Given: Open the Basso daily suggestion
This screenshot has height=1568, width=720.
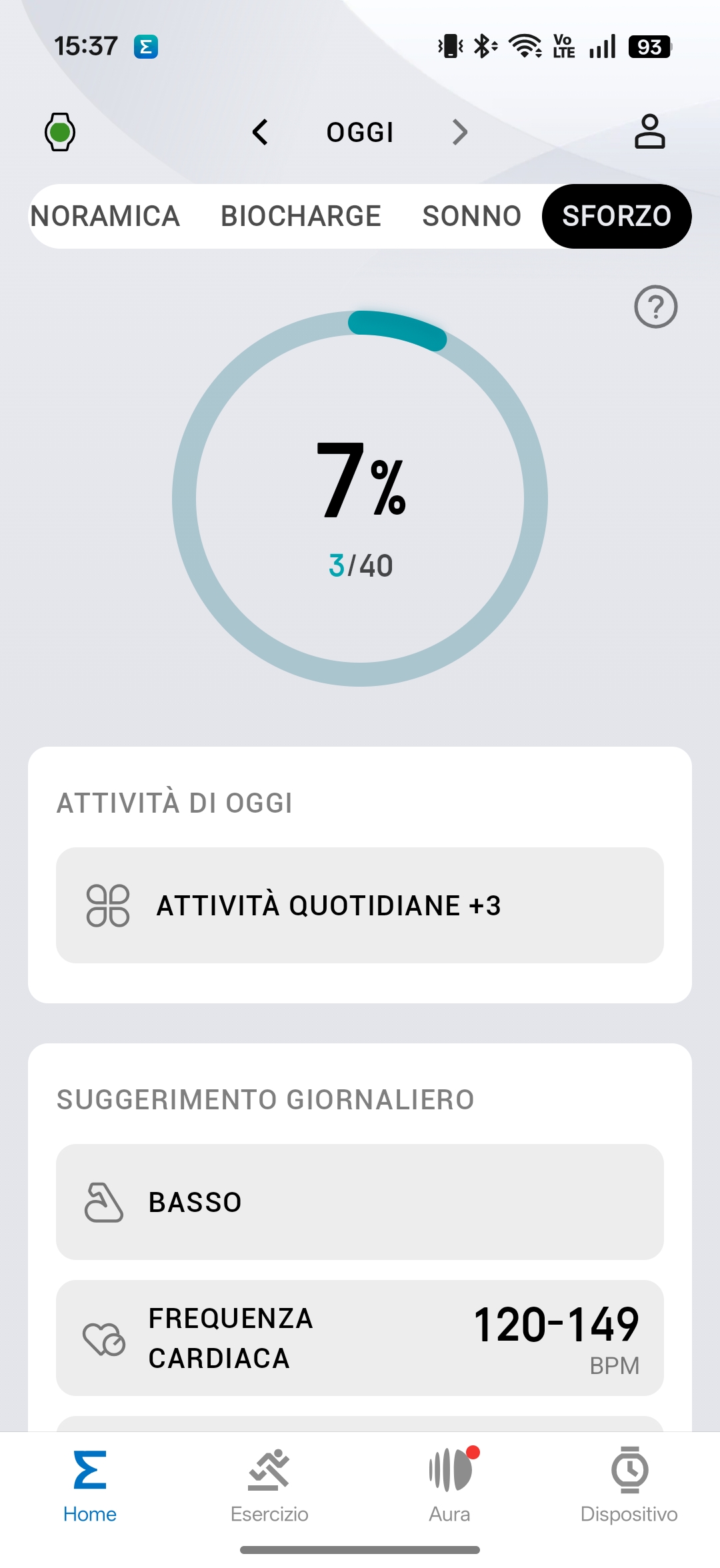Looking at the screenshot, I should tap(360, 1202).
